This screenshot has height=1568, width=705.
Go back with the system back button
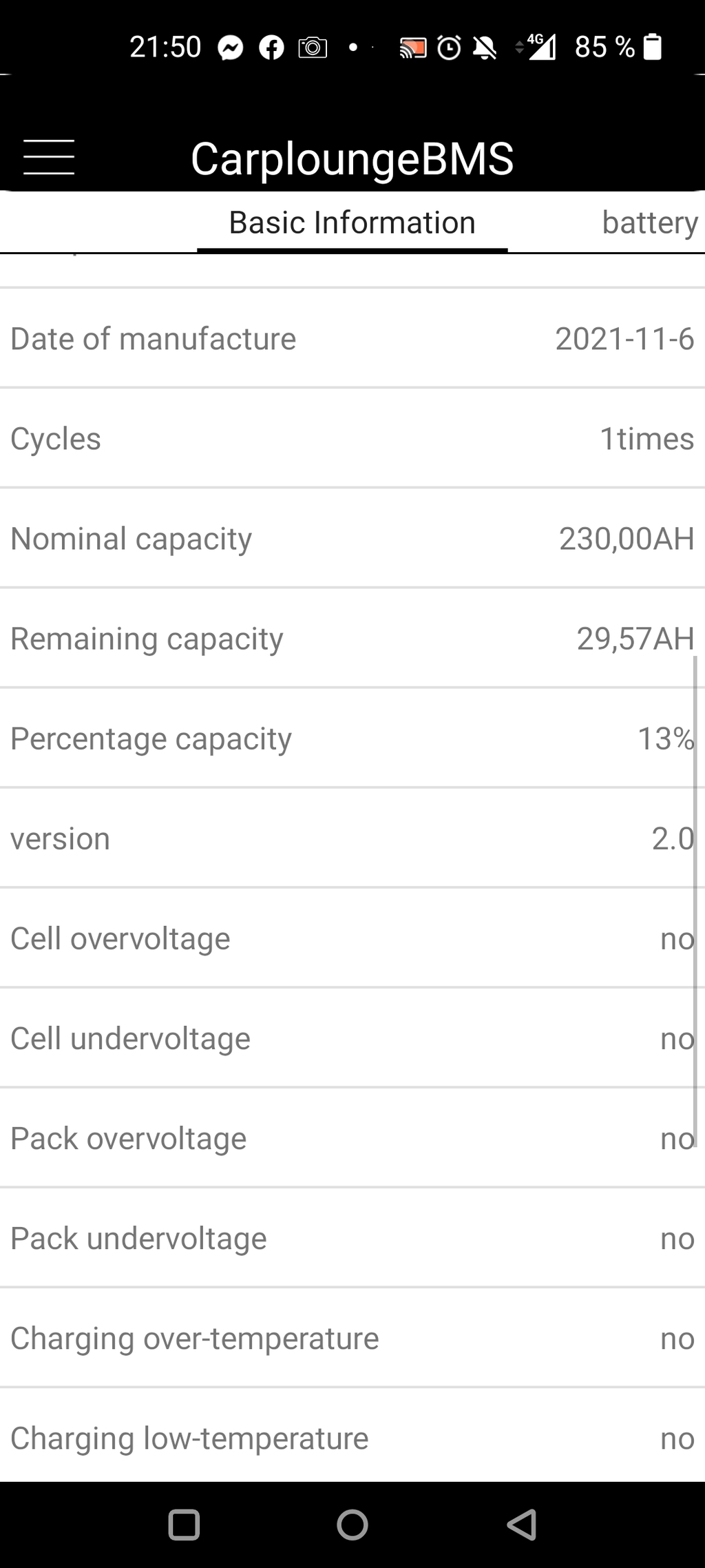click(x=522, y=1524)
